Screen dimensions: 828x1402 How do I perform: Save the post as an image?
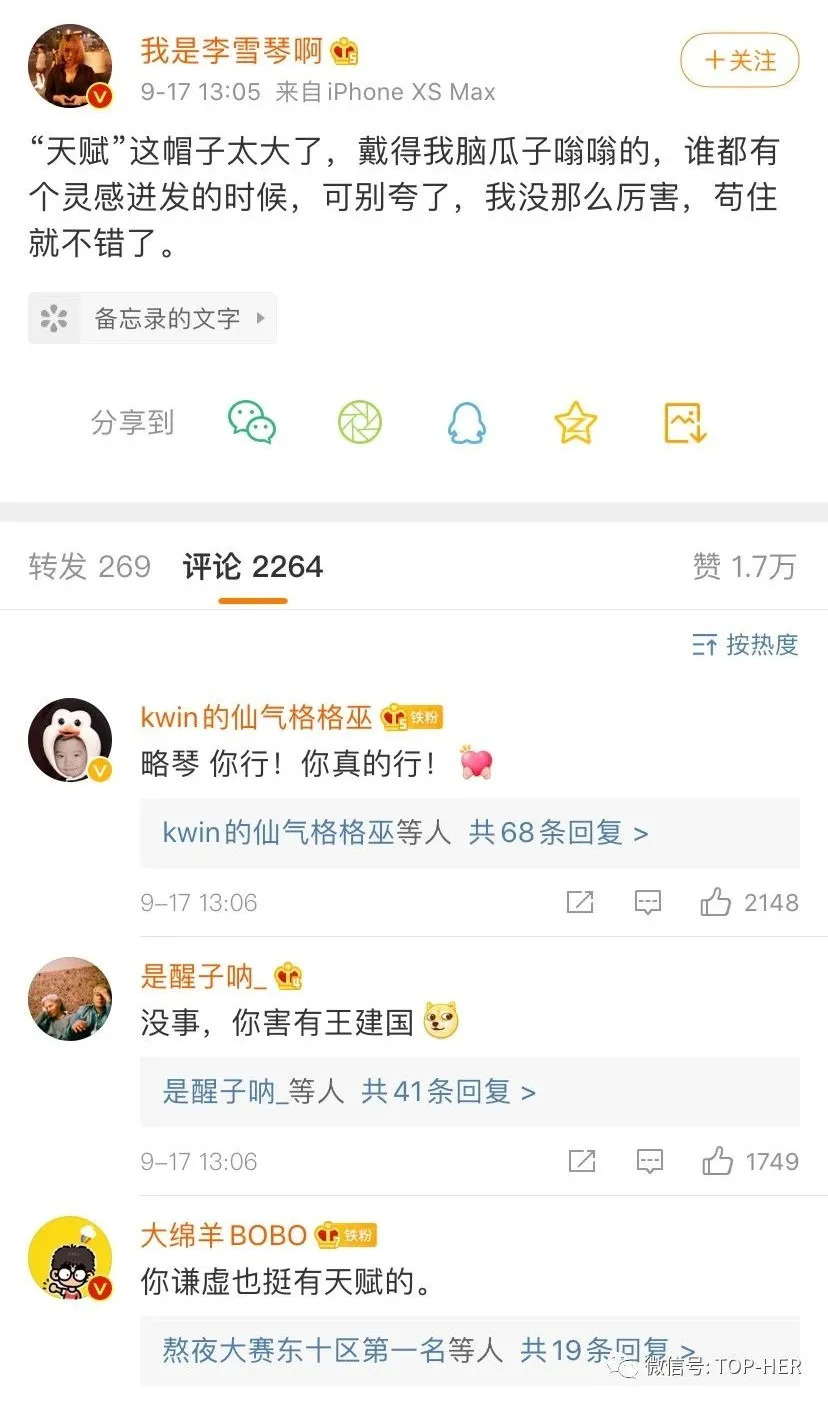[x=685, y=423]
